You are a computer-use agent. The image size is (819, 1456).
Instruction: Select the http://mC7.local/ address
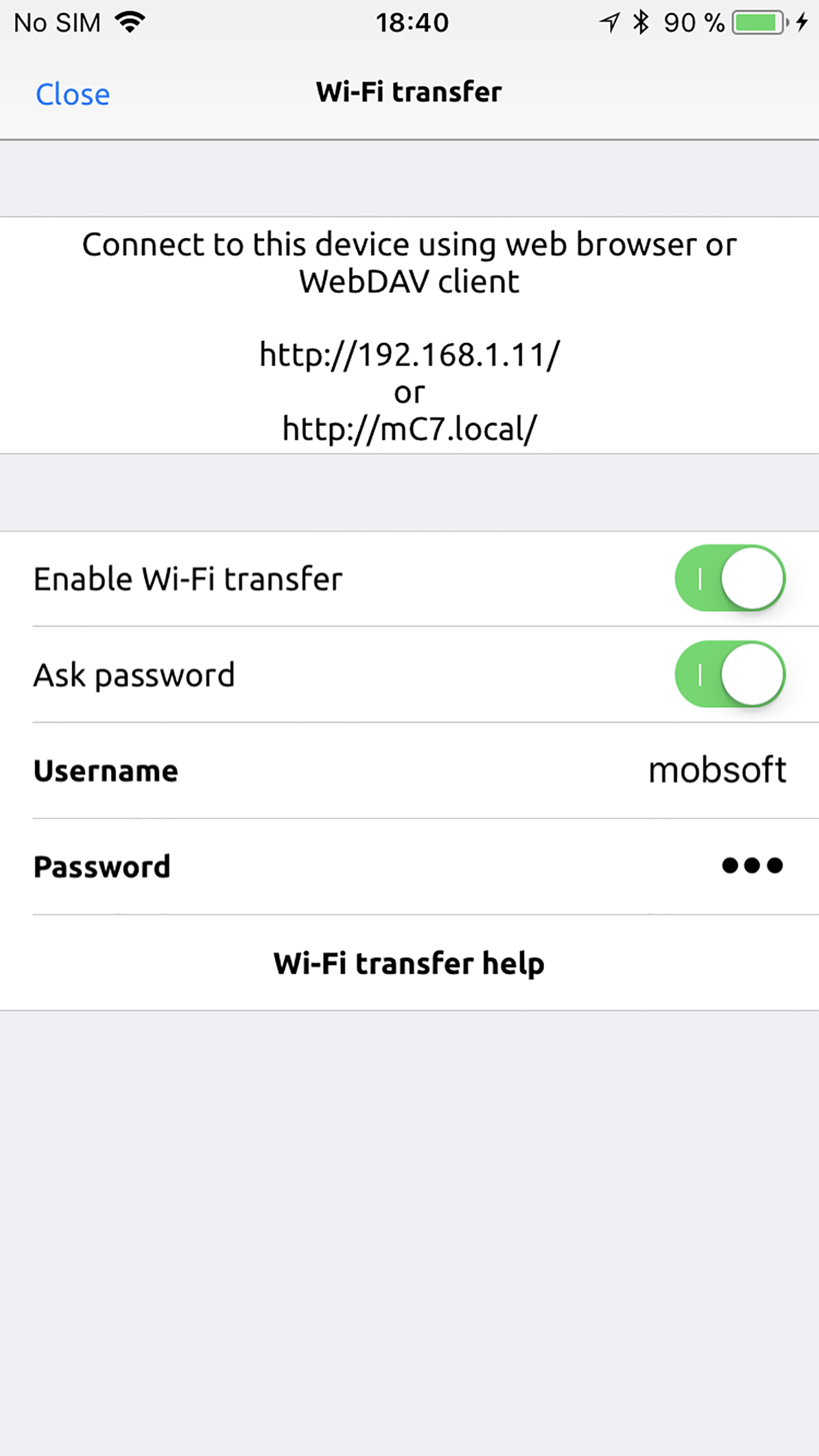click(x=409, y=427)
